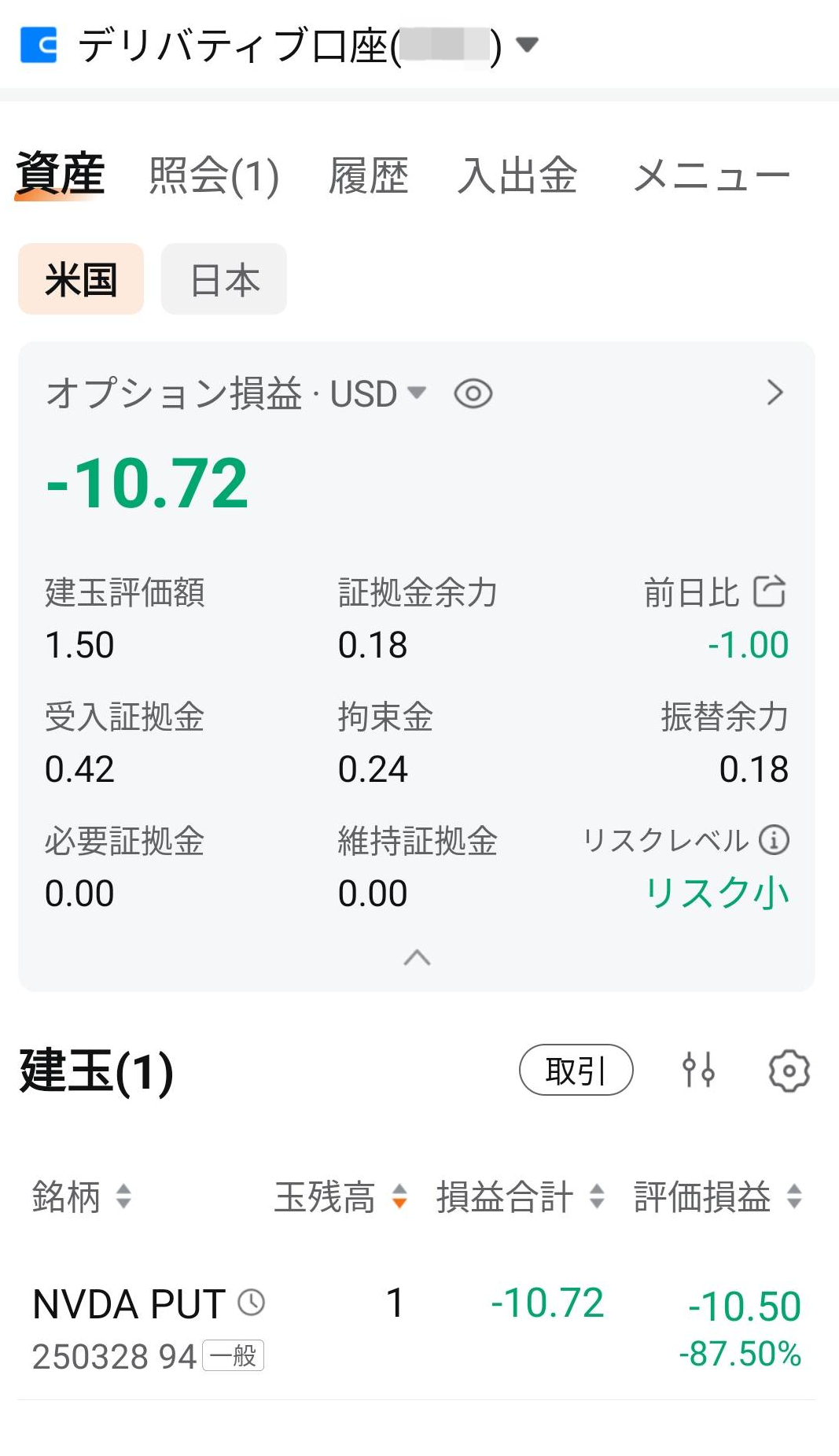The width and height of the screenshot is (839, 1456).
Task: Show info about リスクレベル
Action: (775, 839)
